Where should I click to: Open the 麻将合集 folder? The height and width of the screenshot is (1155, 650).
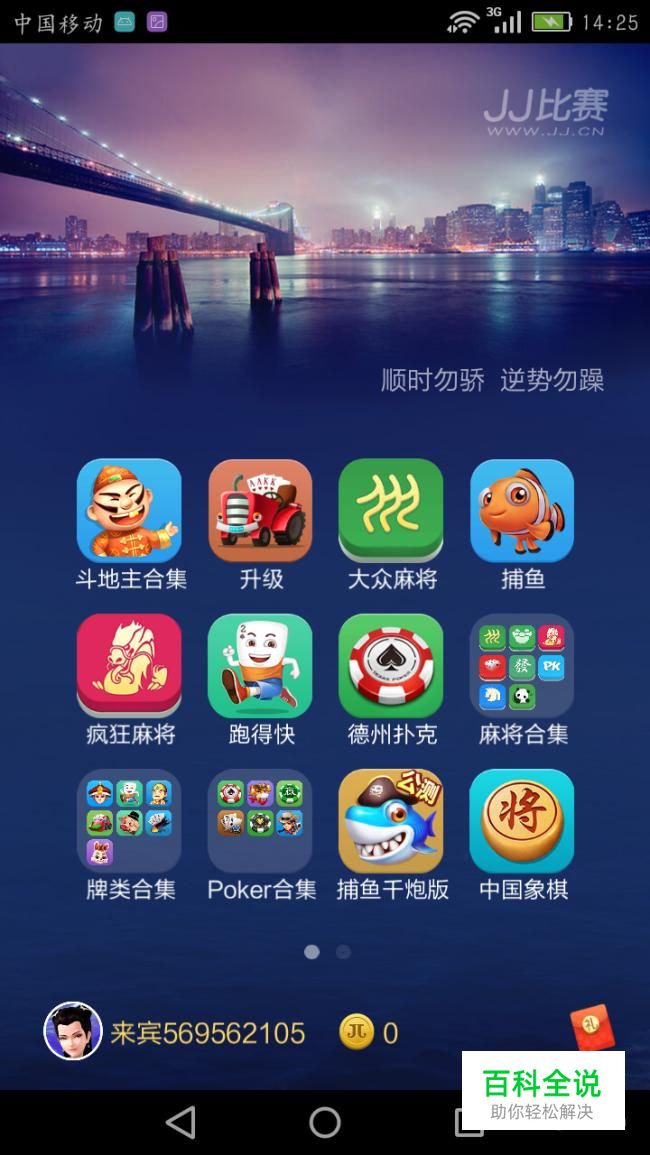(x=522, y=665)
